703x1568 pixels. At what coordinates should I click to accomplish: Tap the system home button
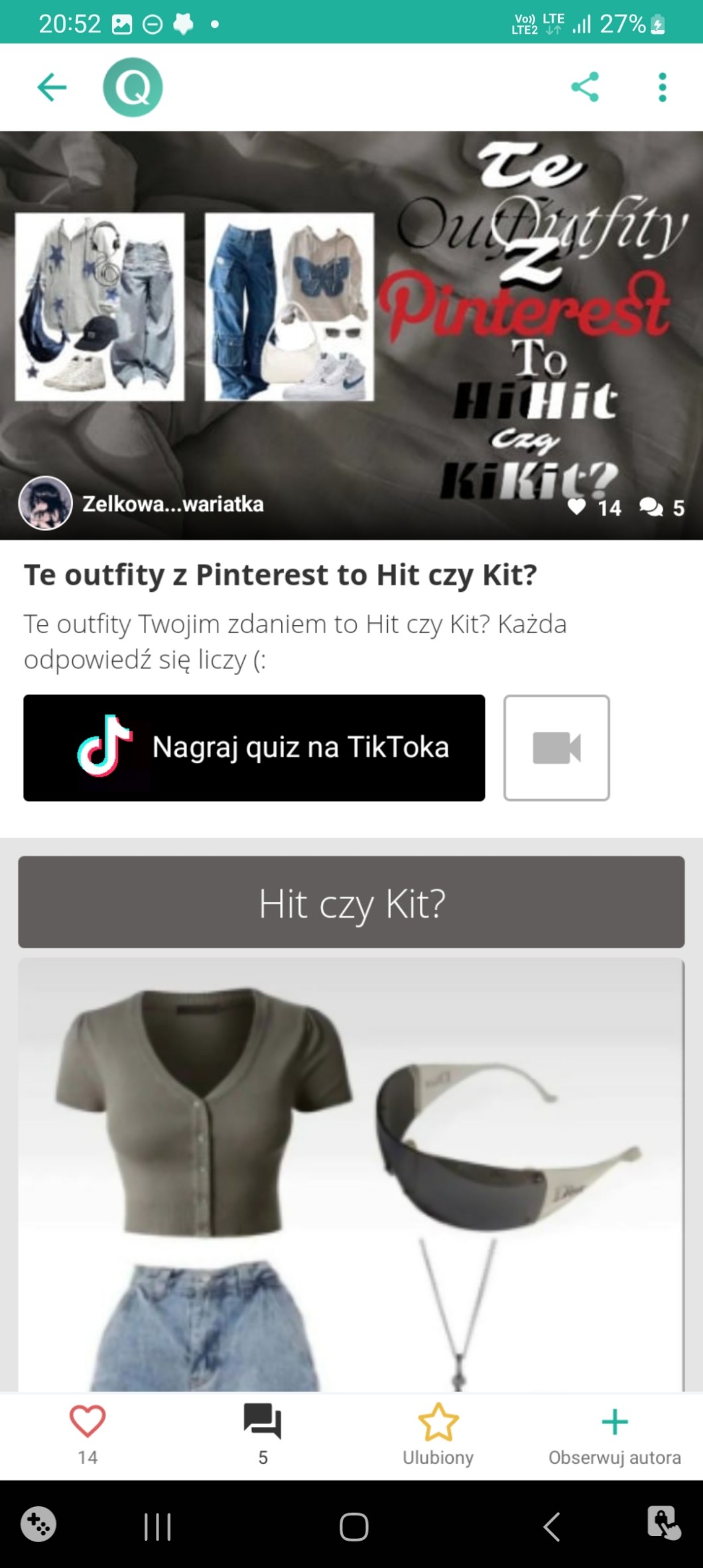[353, 1527]
